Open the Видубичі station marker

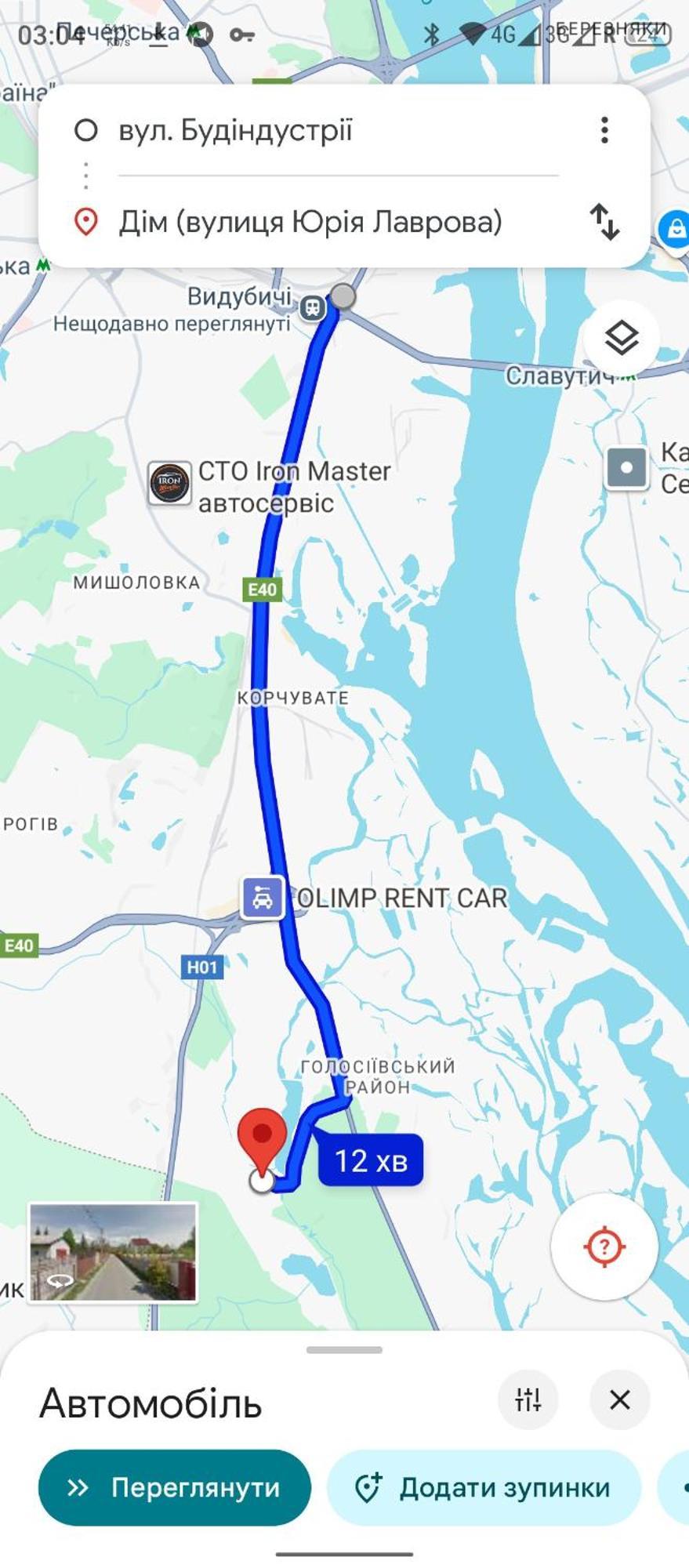tap(313, 307)
